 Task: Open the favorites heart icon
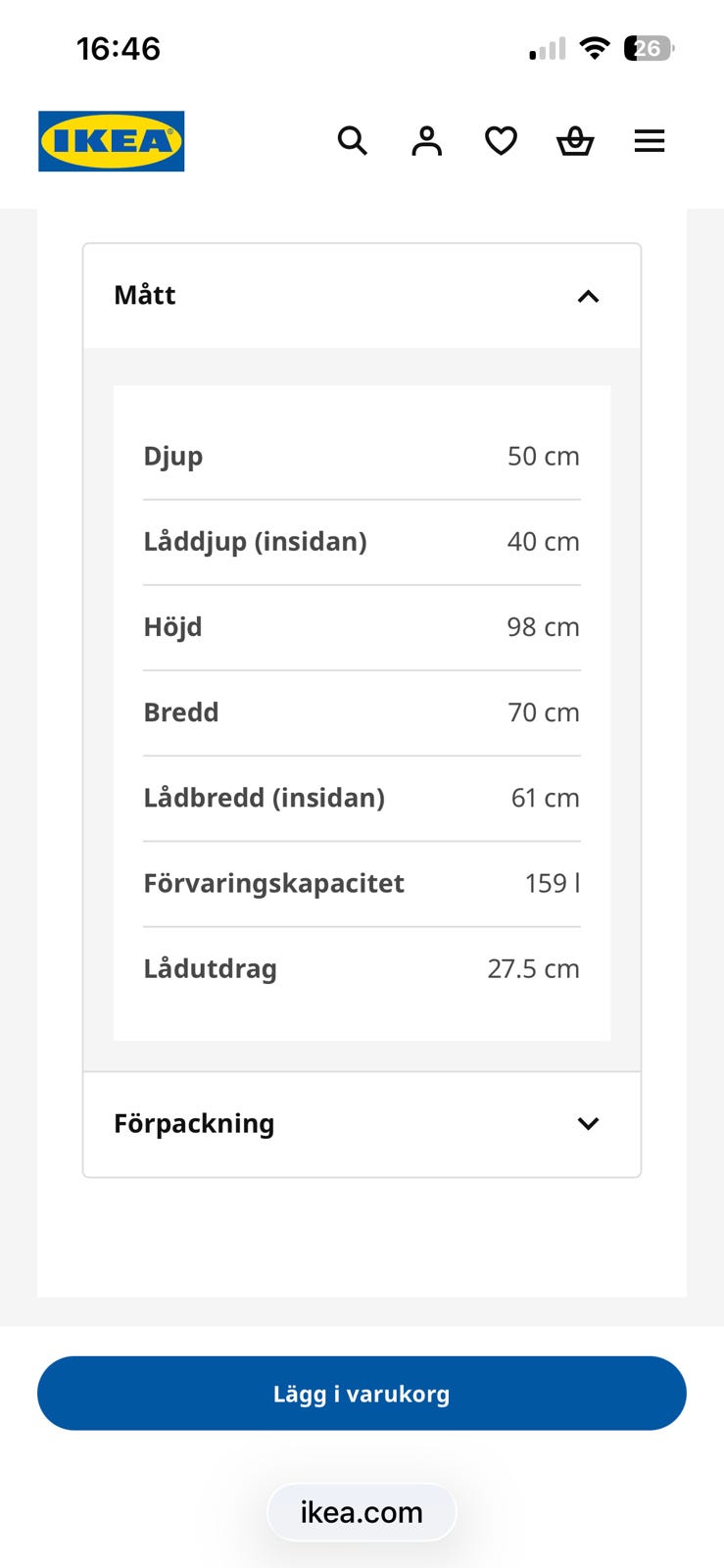coord(501,141)
